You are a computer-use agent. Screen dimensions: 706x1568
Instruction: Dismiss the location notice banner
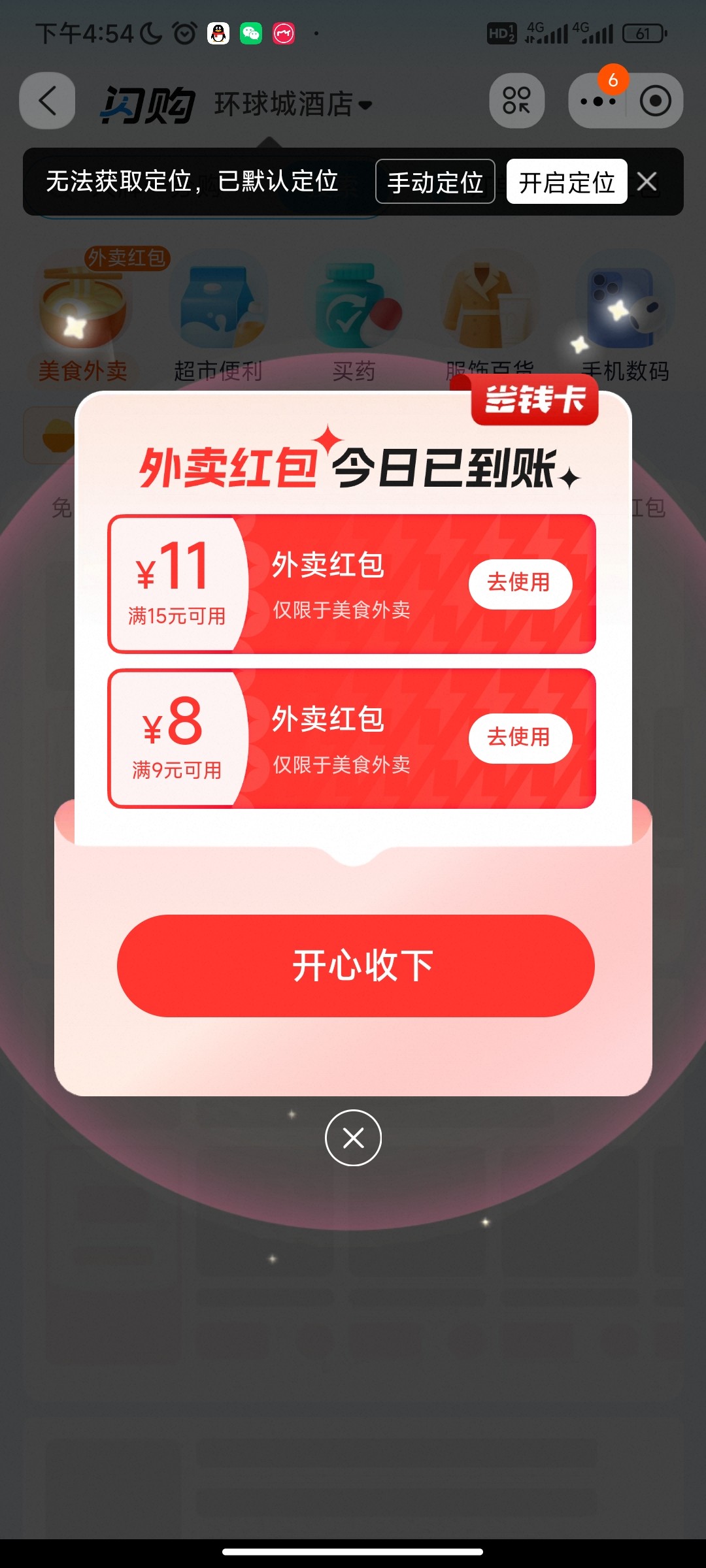[x=647, y=182]
